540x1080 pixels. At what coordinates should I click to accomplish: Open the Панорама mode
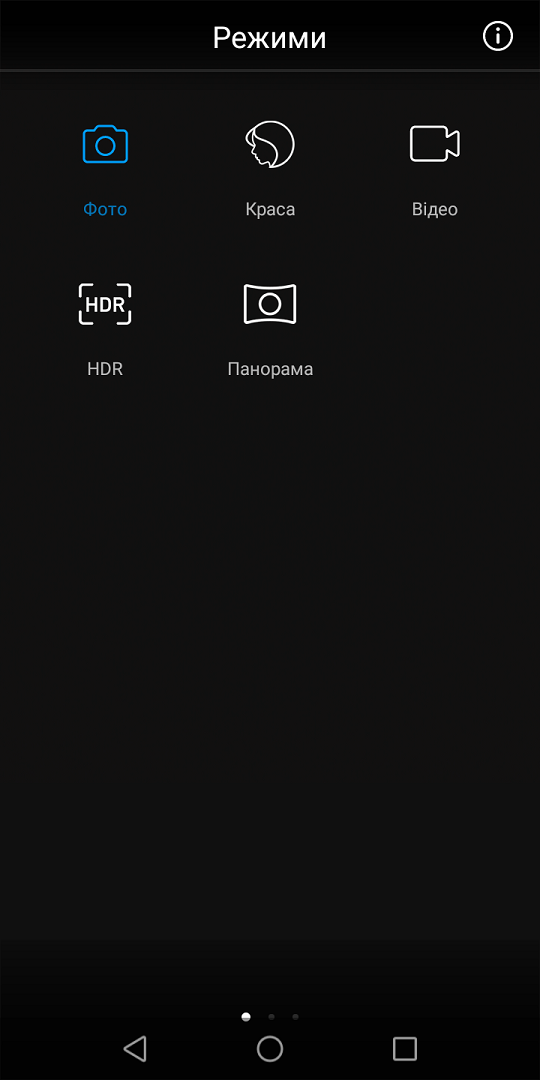point(270,329)
